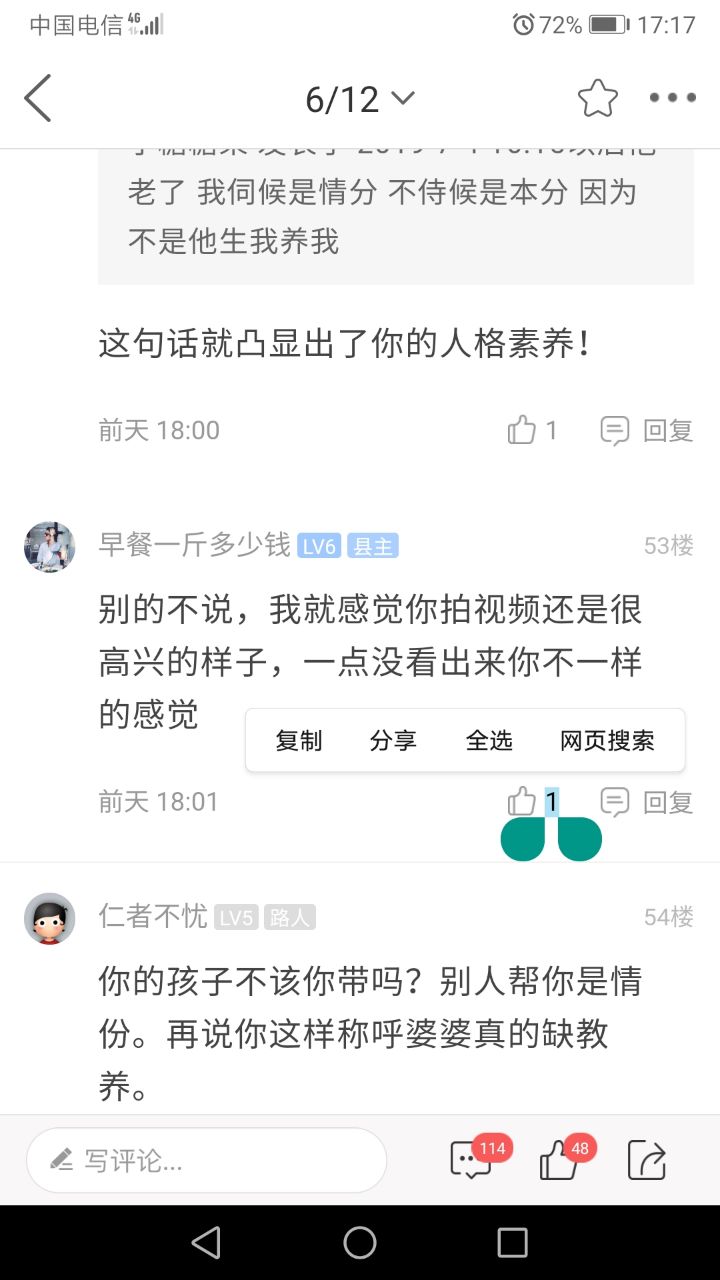Open 早餐一斤多少钱 username link
This screenshot has width=720, height=1280.
point(194,545)
